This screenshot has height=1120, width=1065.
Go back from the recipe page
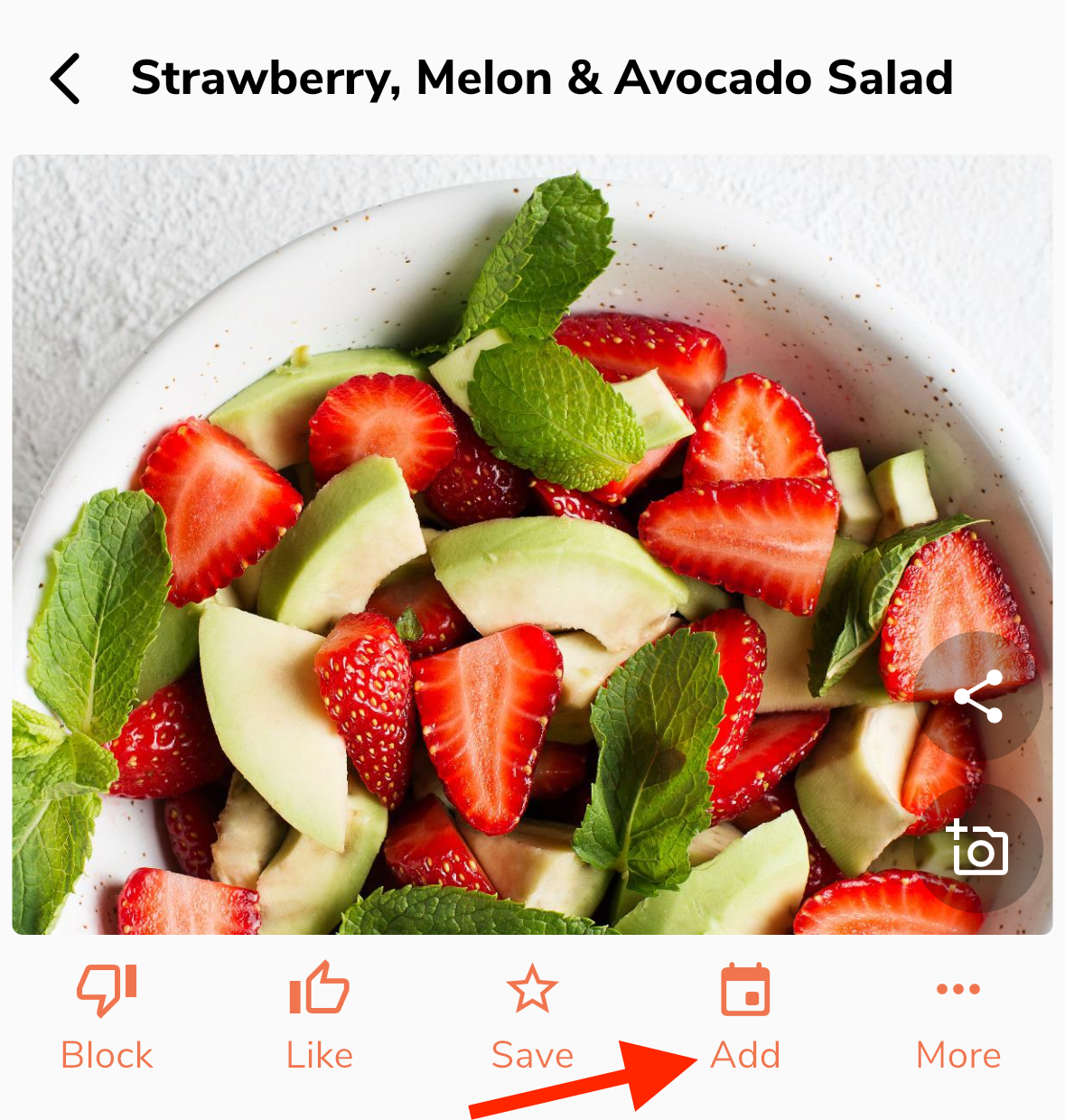[x=65, y=79]
